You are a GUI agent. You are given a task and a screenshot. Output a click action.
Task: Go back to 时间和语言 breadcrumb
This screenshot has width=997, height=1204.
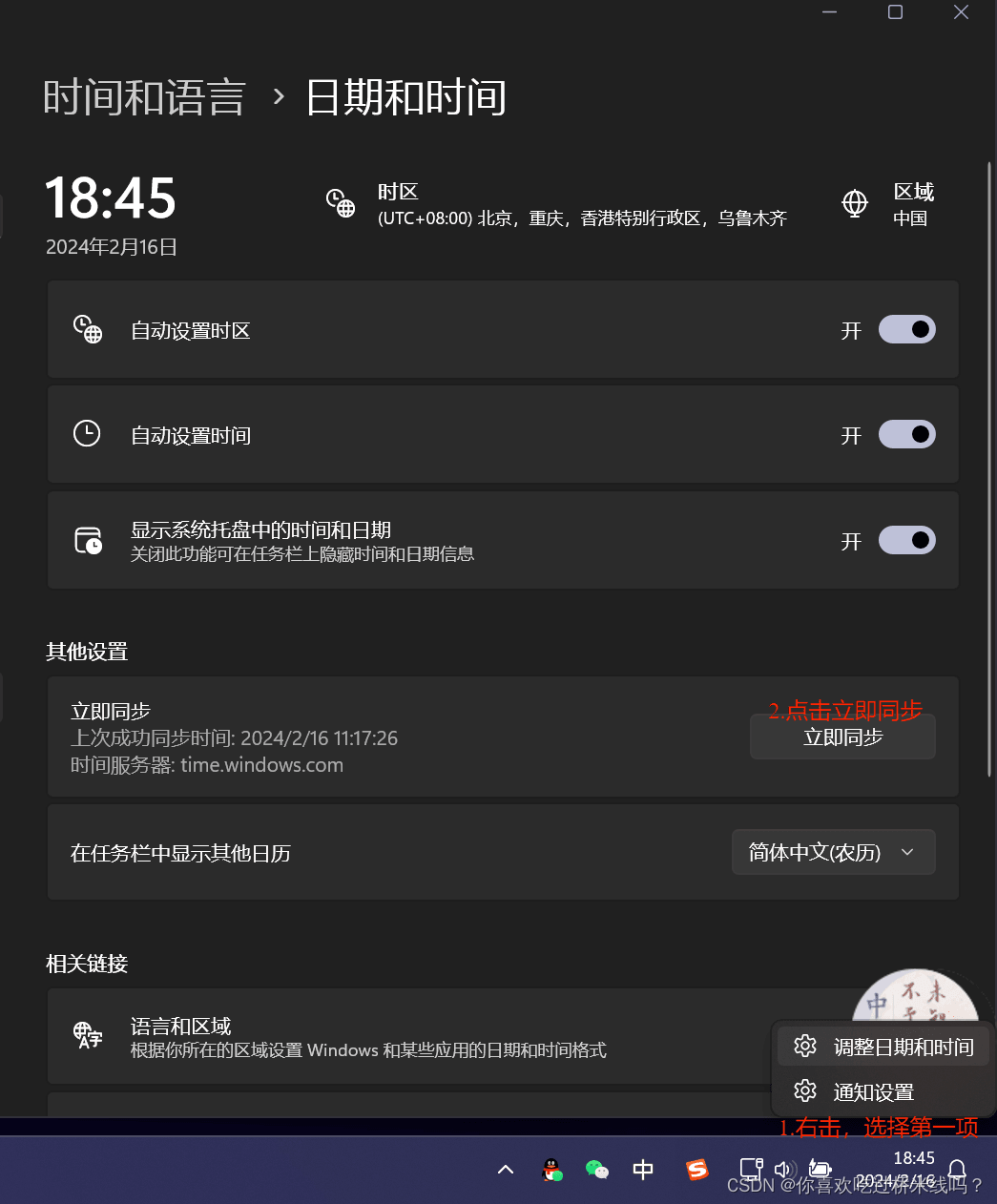click(x=144, y=97)
